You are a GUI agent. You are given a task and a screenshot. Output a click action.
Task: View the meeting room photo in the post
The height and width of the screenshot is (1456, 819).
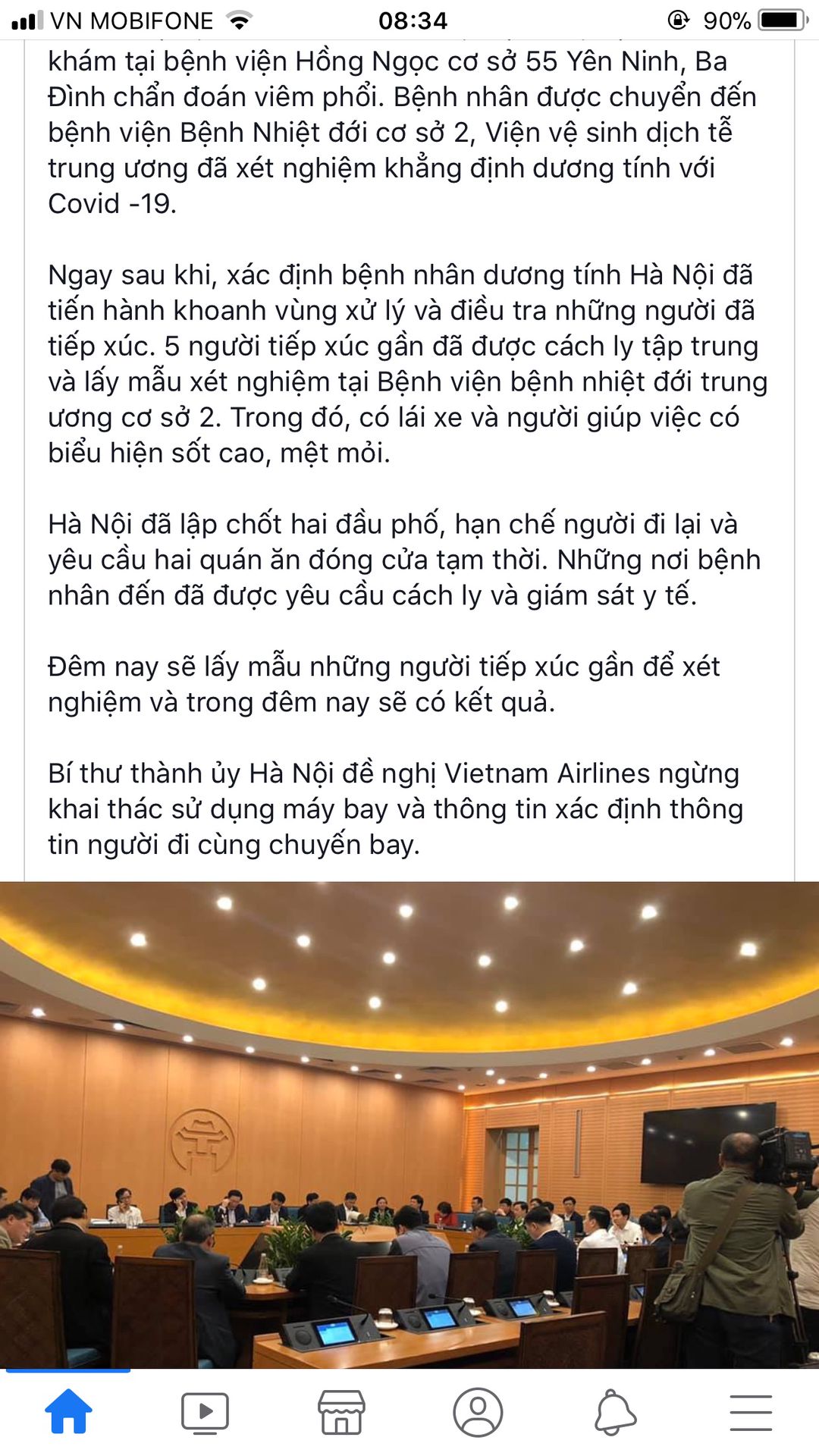pyautogui.click(x=409, y=1125)
